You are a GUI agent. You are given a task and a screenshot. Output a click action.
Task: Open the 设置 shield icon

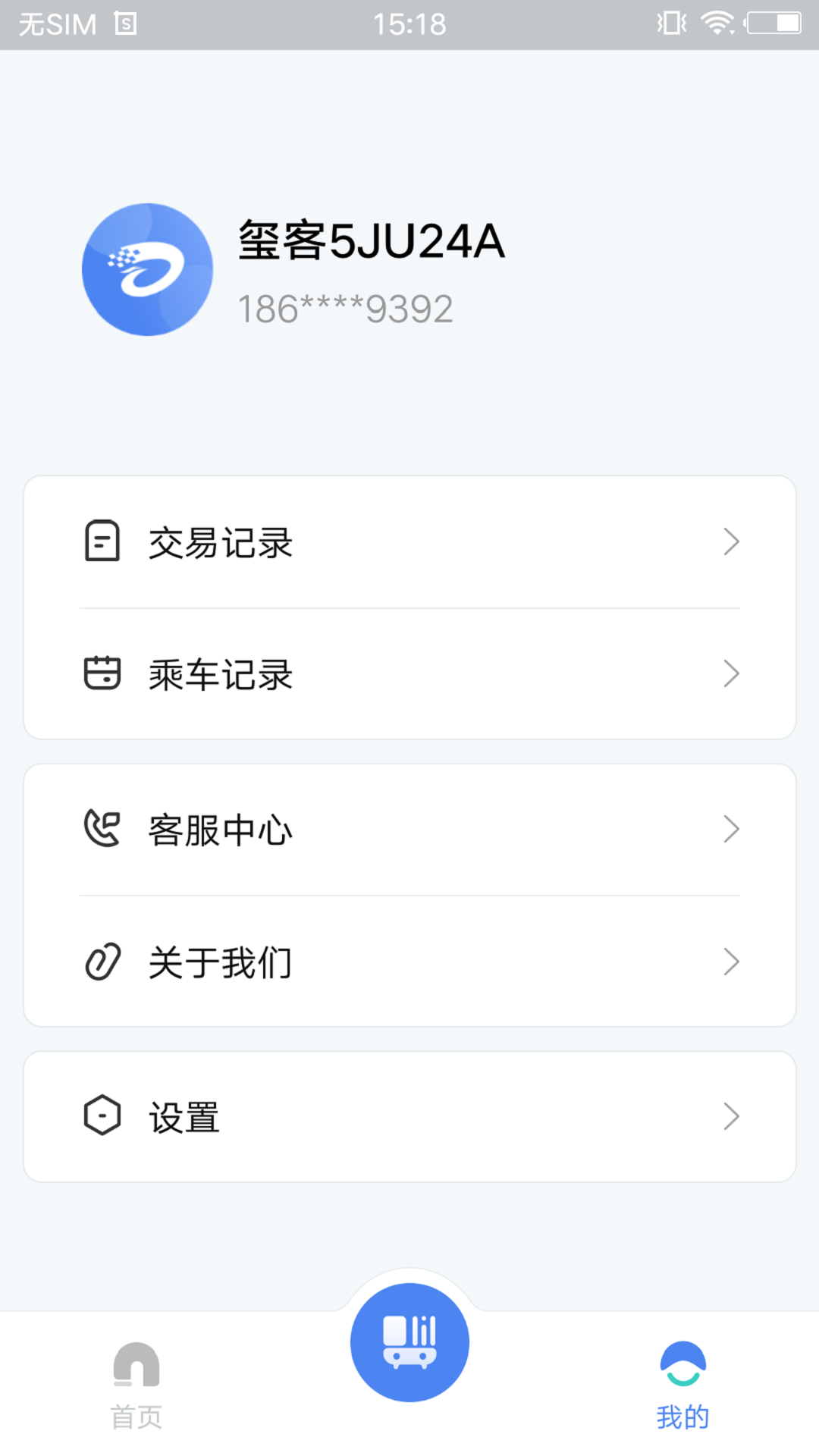[x=102, y=1116]
